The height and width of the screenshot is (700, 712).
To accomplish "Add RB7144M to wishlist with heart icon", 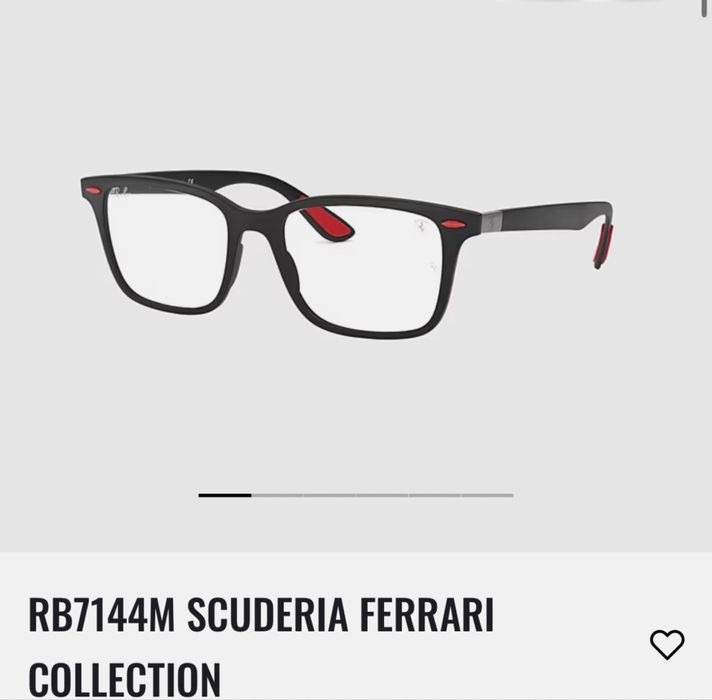I will pos(667,644).
